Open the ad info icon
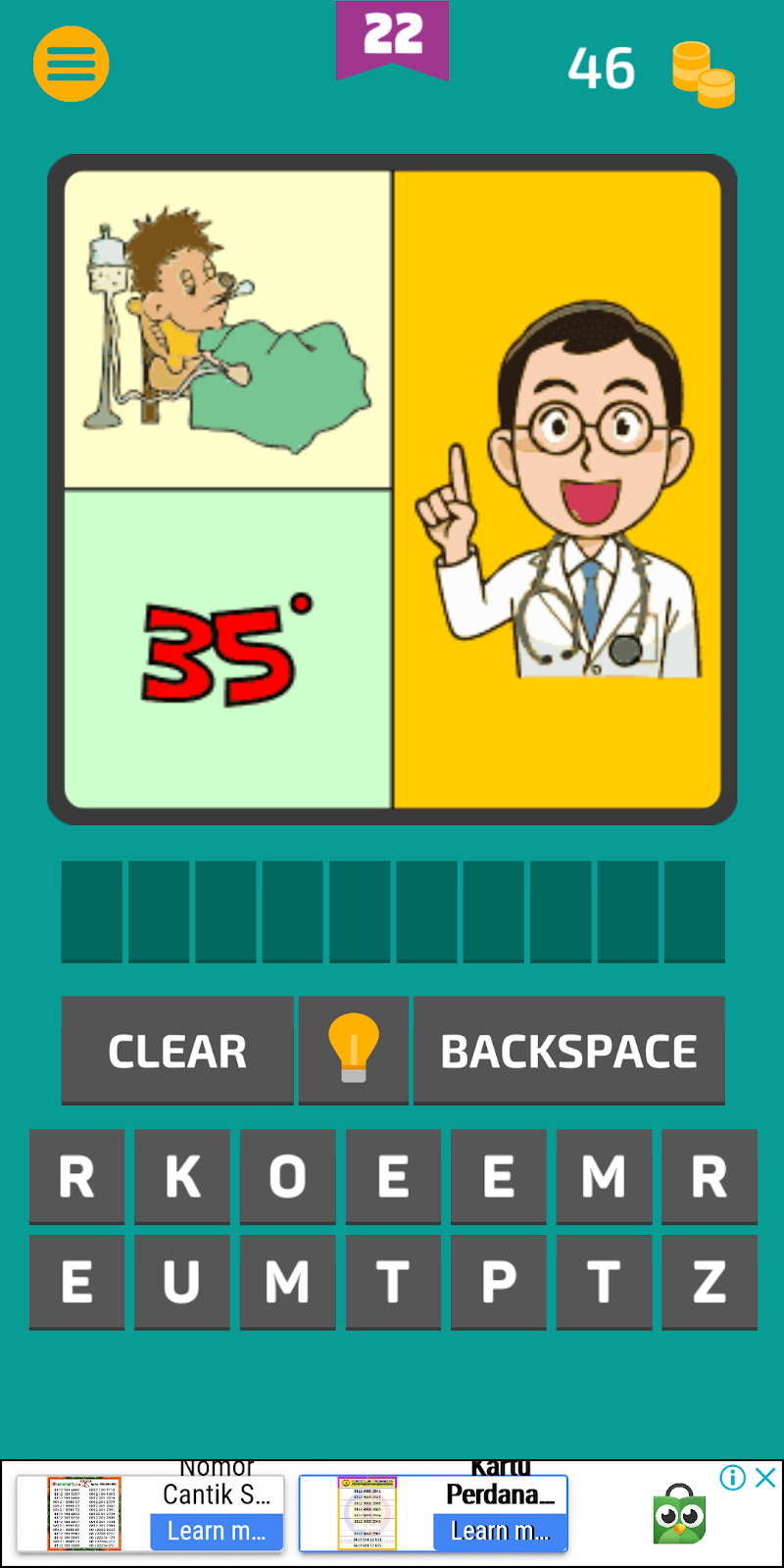The width and height of the screenshot is (784, 1568). pyautogui.click(x=733, y=1478)
